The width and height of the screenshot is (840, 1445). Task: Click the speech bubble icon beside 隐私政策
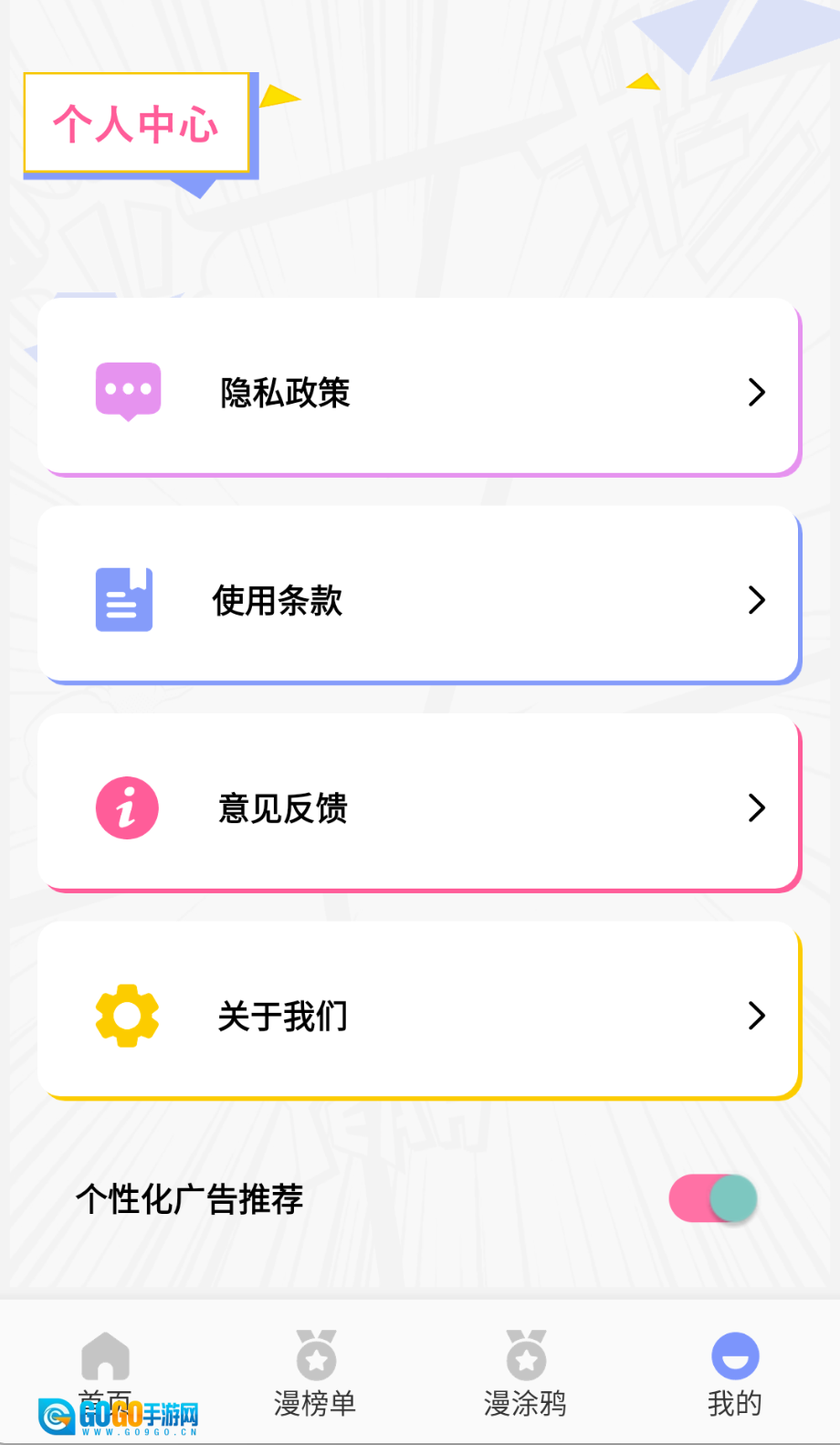[128, 391]
